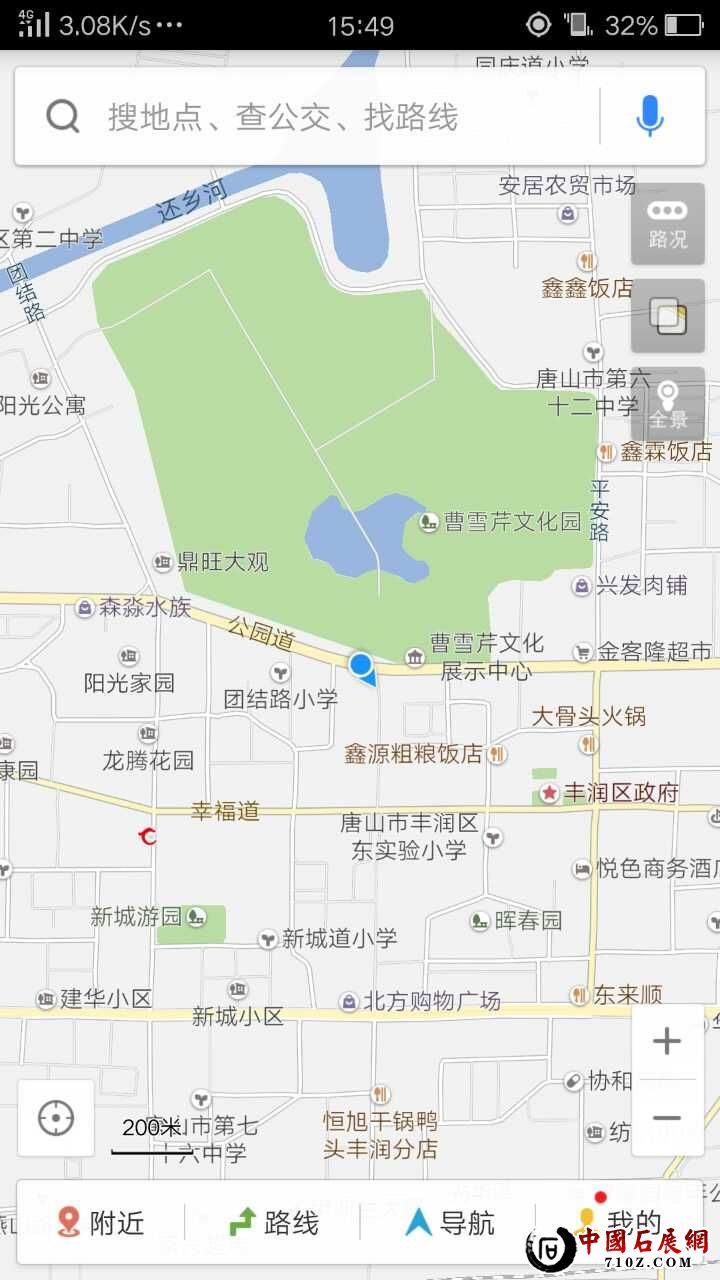Select the 金客隆超市 supermarket marker
Screen dimensions: 720x1280
pos(582,652)
